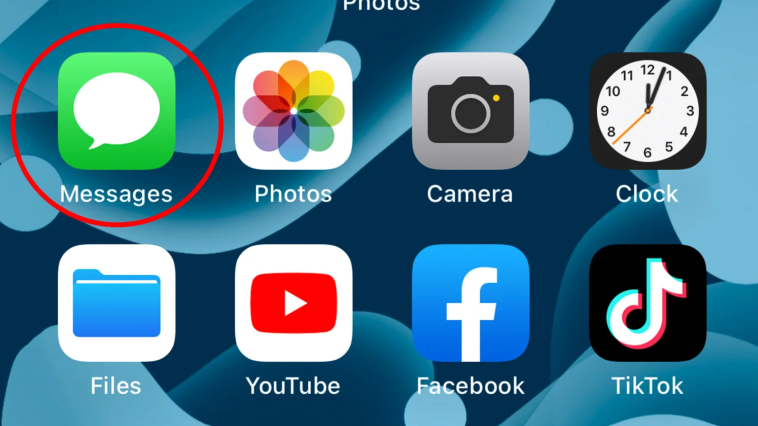Open the Messages app

tap(116, 111)
